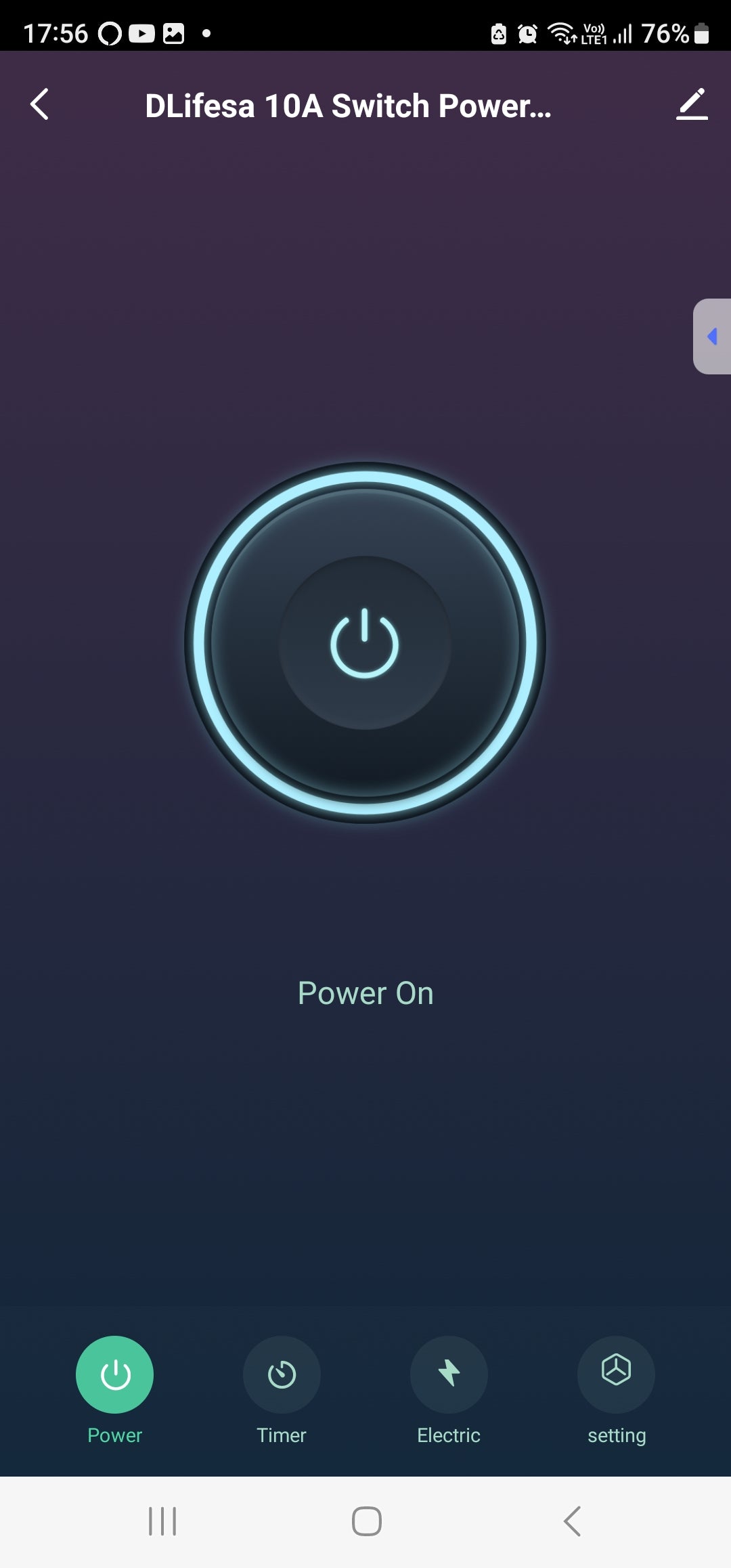
Task: Open recent apps from navigation bar
Action: (162, 1521)
